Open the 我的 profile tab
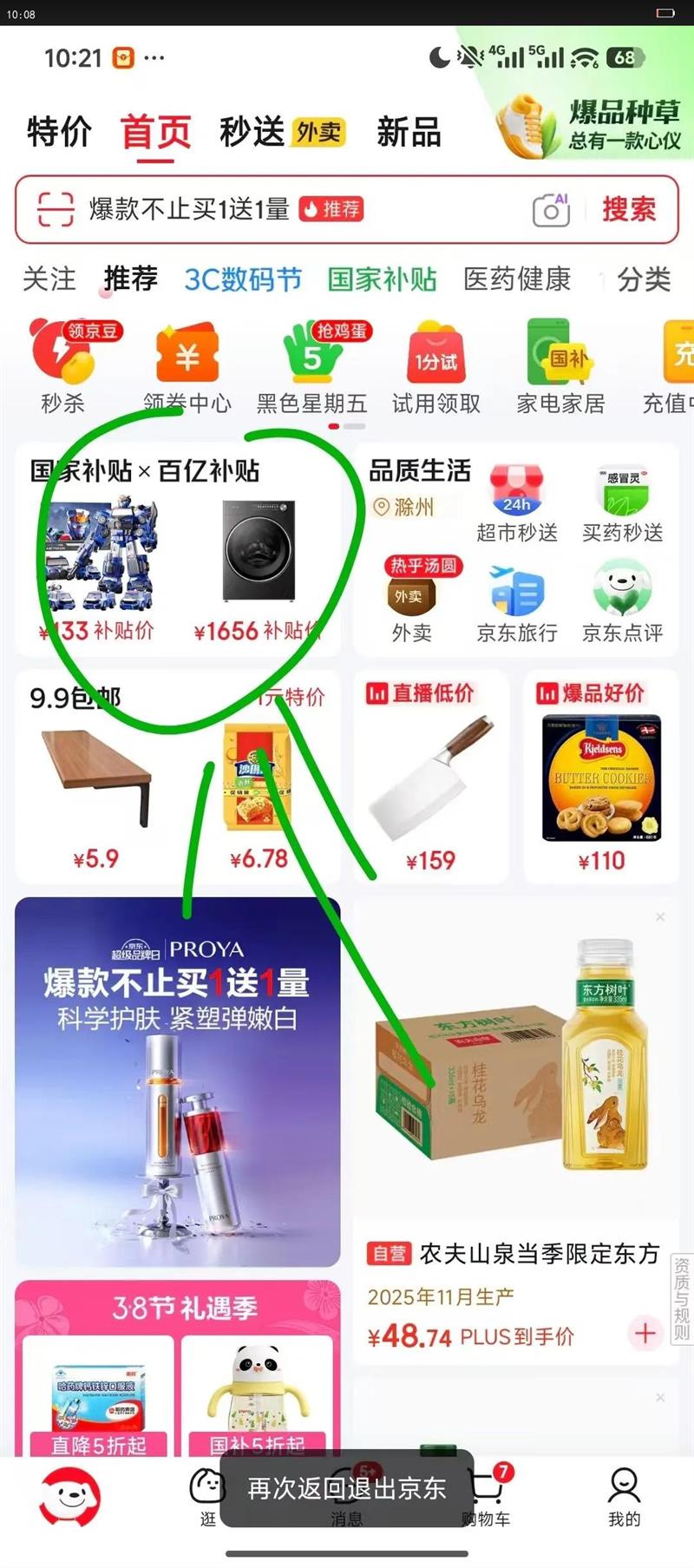 (624, 1497)
